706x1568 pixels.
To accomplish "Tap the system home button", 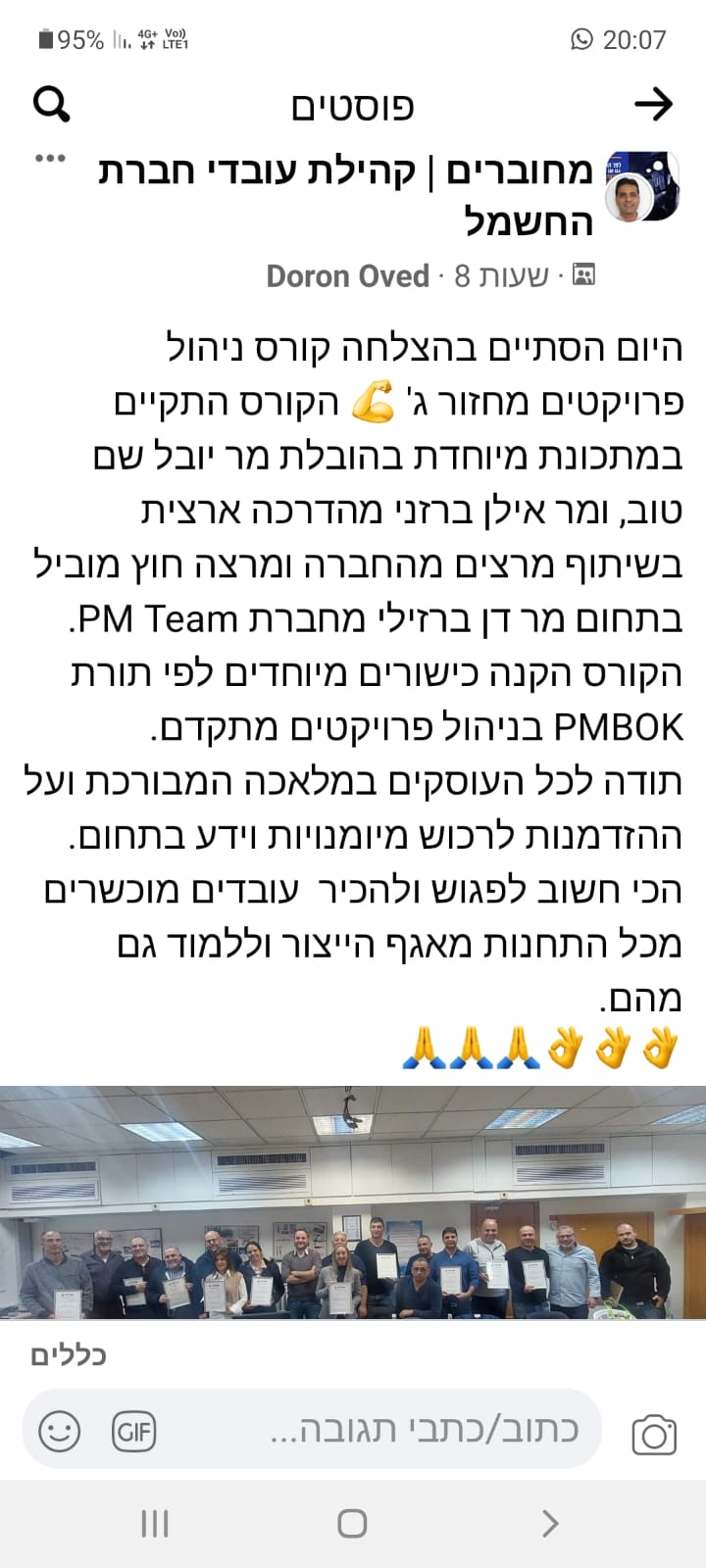I will tap(352, 1523).
